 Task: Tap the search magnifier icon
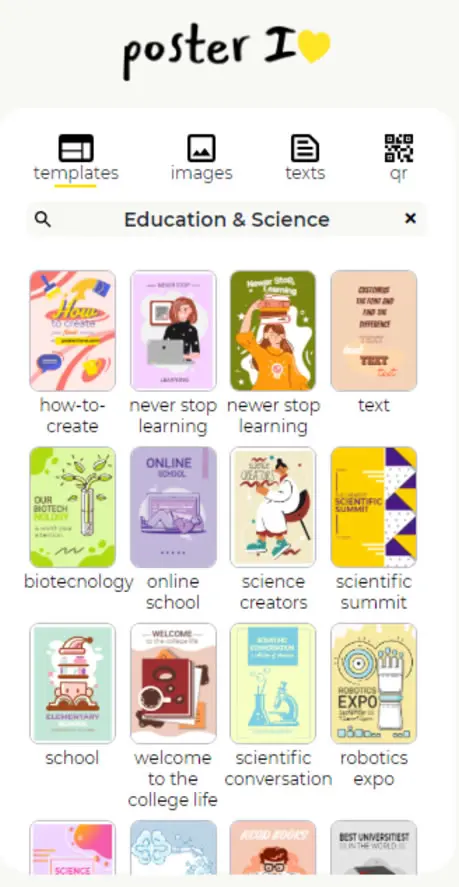43,219
